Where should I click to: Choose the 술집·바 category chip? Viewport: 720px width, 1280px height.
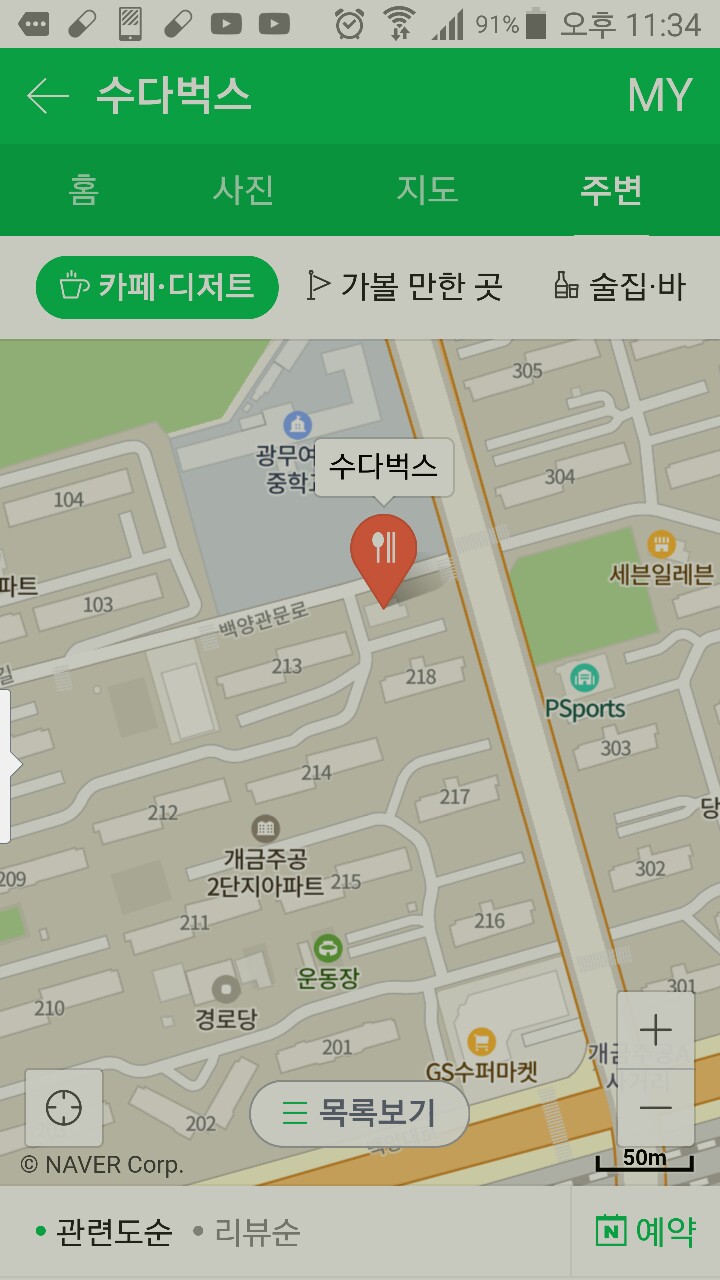click(x=620, y=287)
